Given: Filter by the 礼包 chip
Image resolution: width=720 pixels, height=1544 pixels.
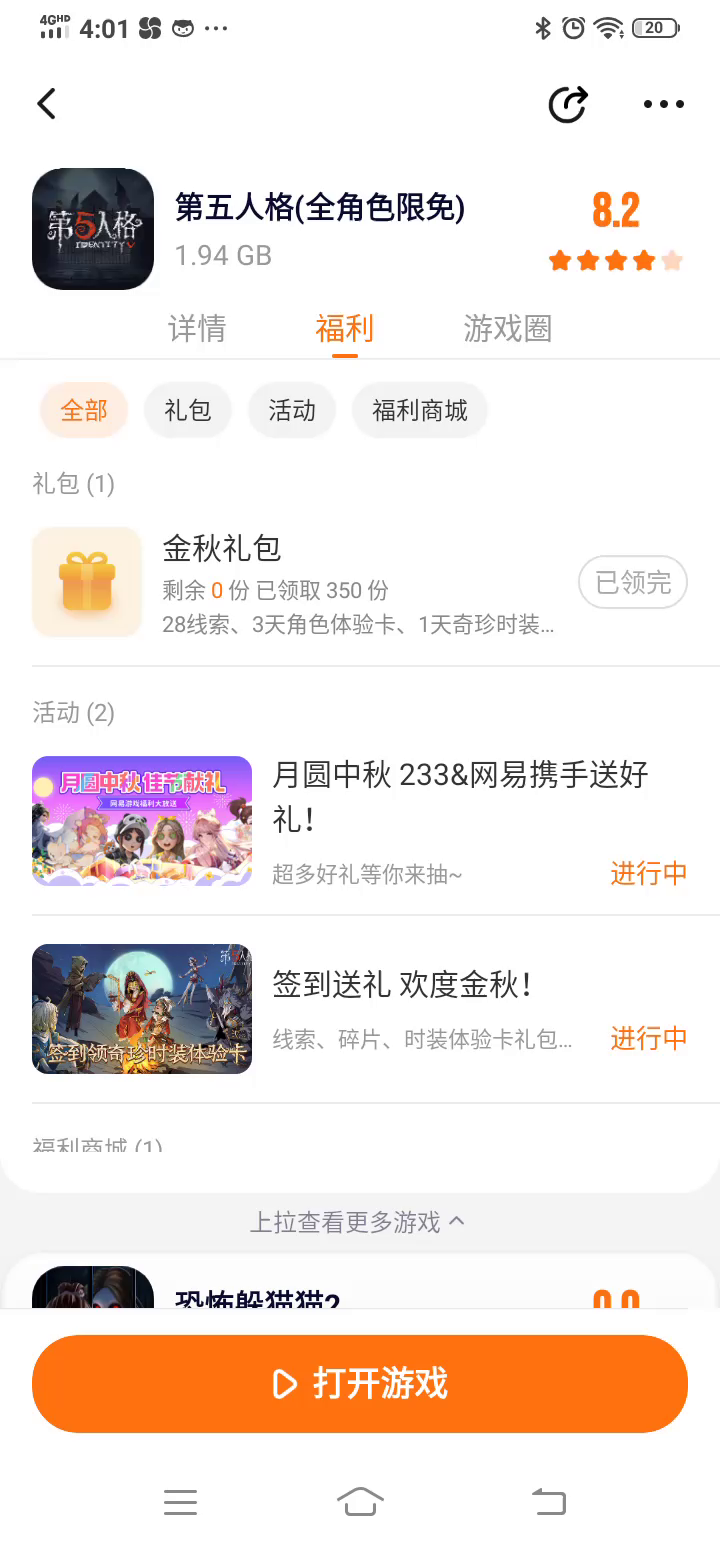Looking at the screenshot, I should pos(188,410).
